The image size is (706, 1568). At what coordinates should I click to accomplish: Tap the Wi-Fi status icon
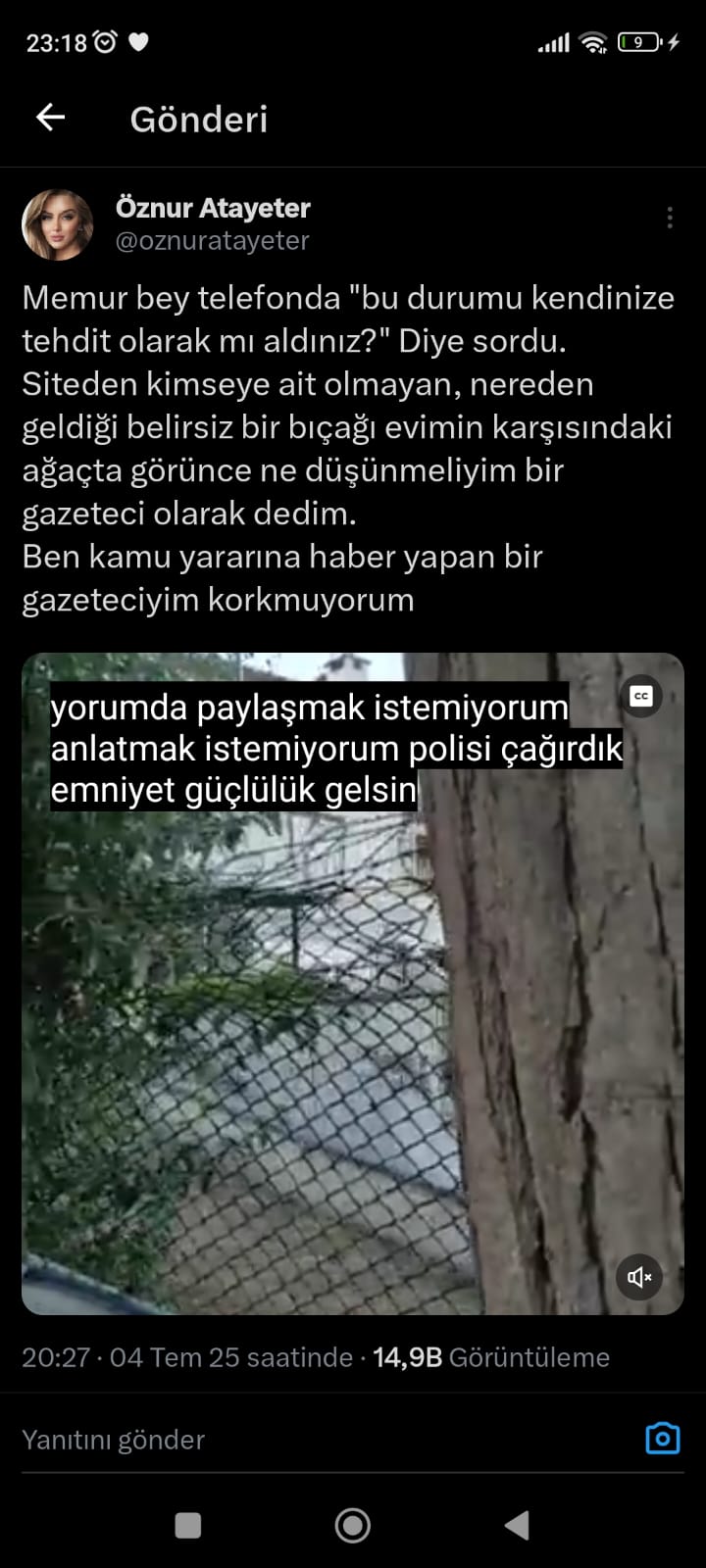595,42
